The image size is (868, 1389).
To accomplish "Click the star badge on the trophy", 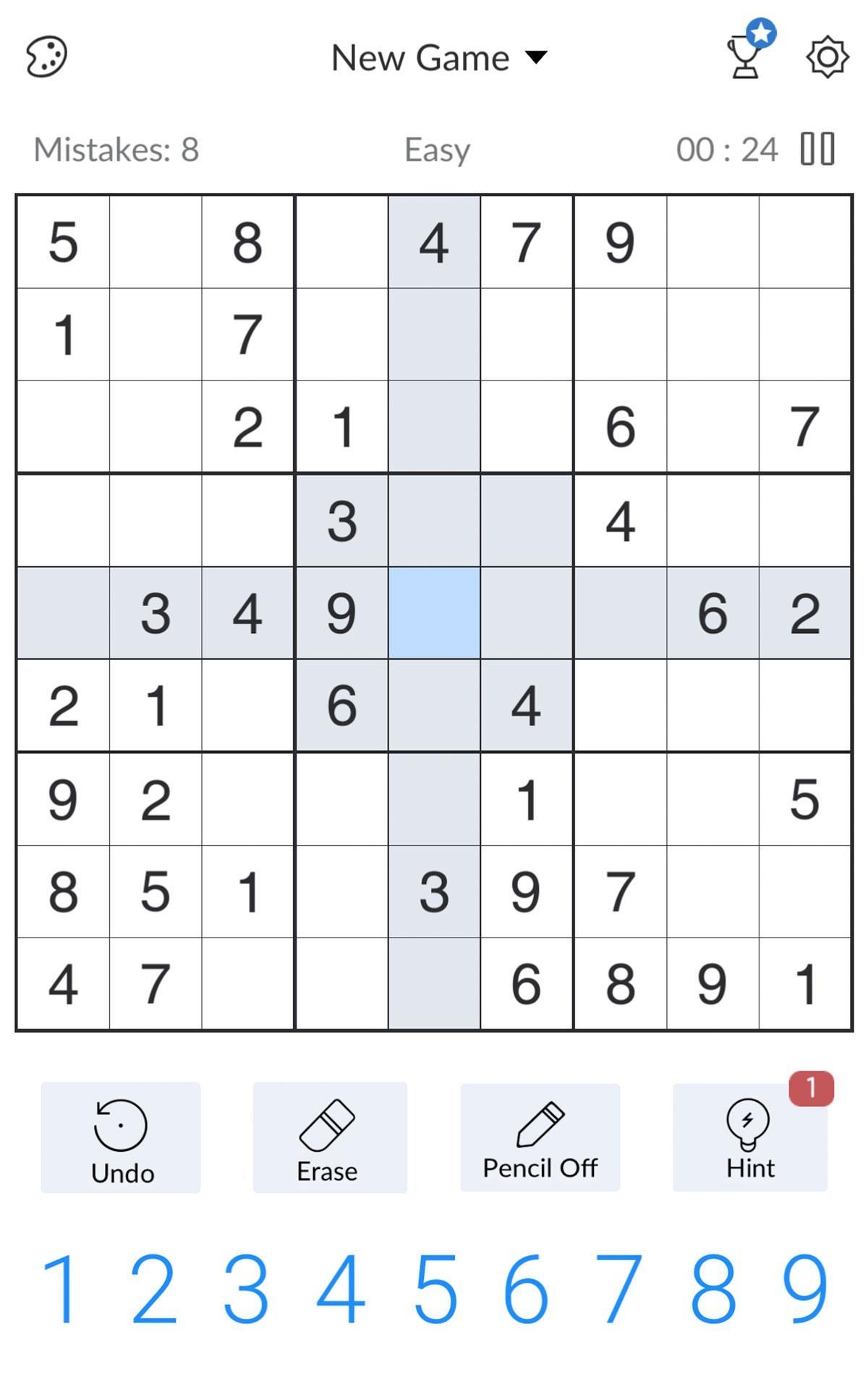I will click(762, 32).
